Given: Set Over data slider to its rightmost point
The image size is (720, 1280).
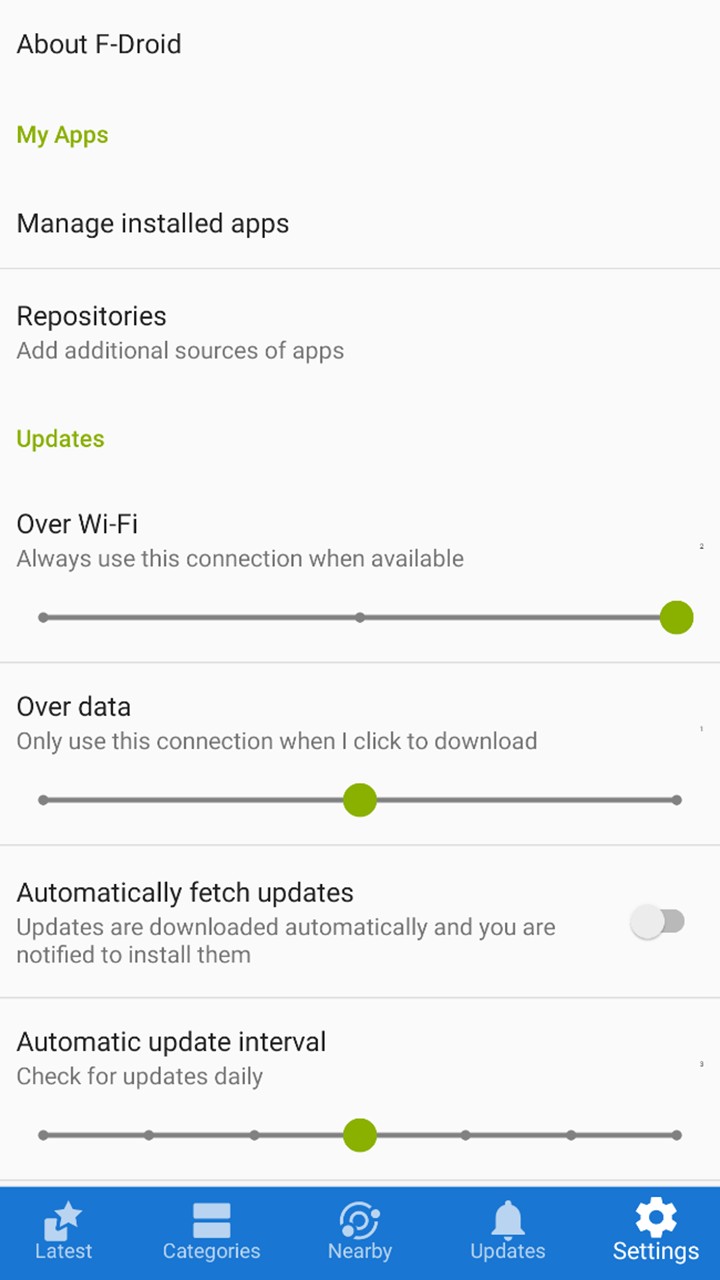Looking at the screenshot, I should (677, 800).
